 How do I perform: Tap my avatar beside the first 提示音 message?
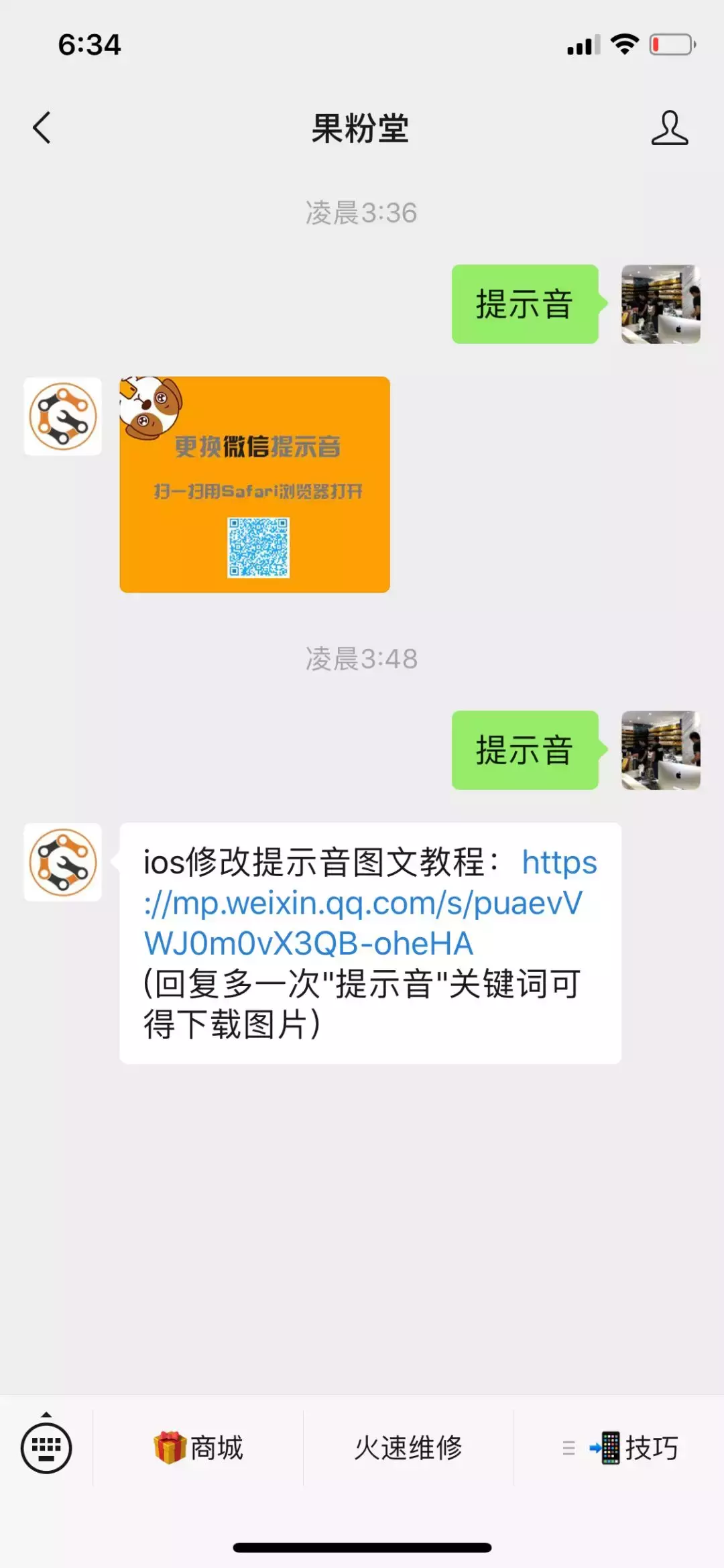click(660, 304)
